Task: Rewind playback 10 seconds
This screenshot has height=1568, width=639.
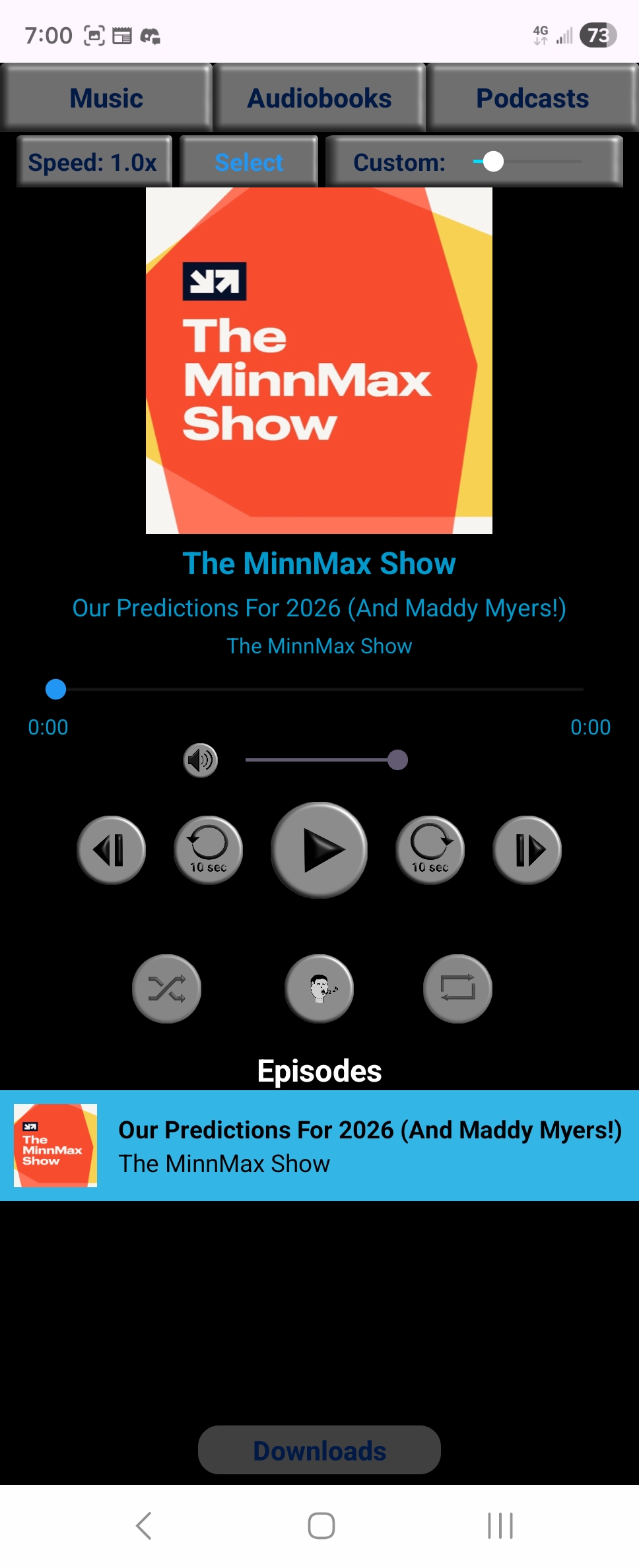Action: coord(208,850)
